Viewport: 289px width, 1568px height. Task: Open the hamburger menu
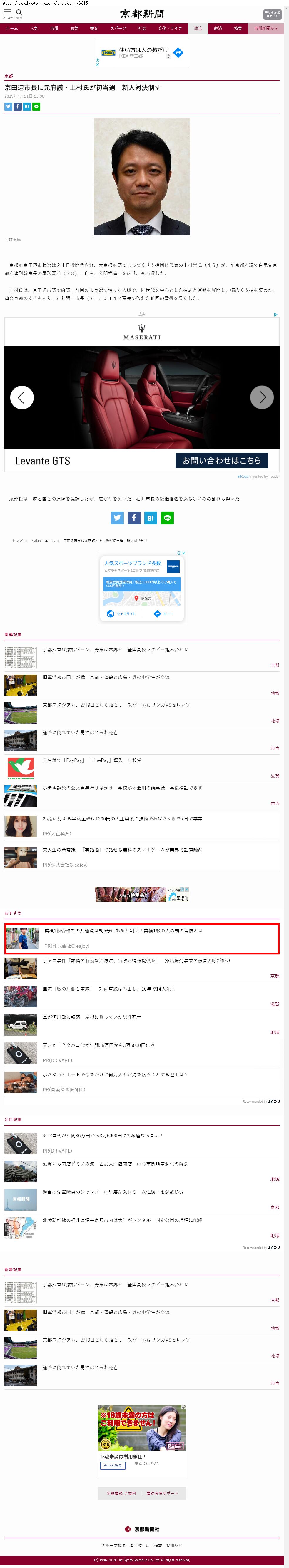pyautogui.click(x=8, y=12)
